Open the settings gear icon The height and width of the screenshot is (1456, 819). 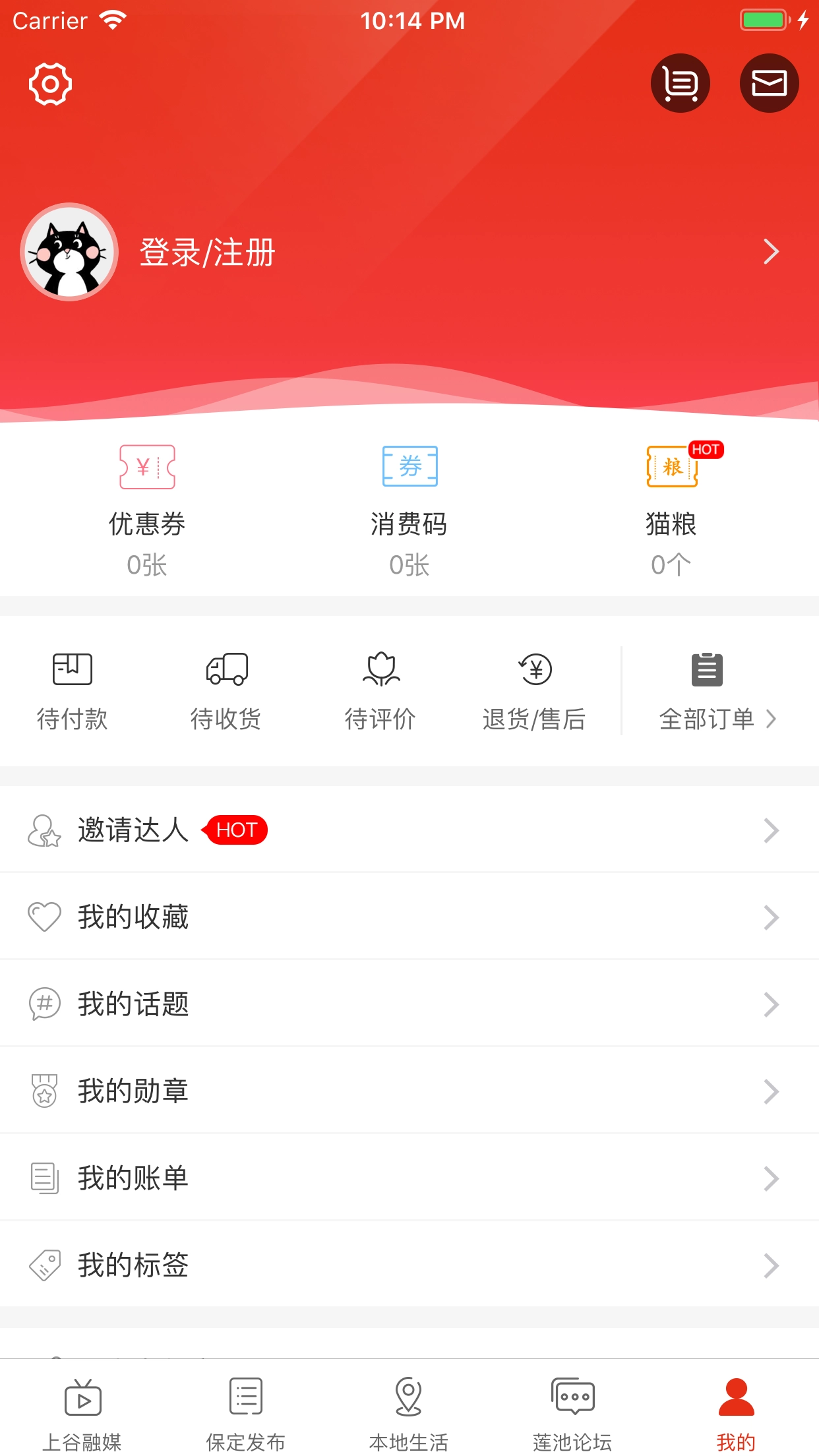pos(49,84)
